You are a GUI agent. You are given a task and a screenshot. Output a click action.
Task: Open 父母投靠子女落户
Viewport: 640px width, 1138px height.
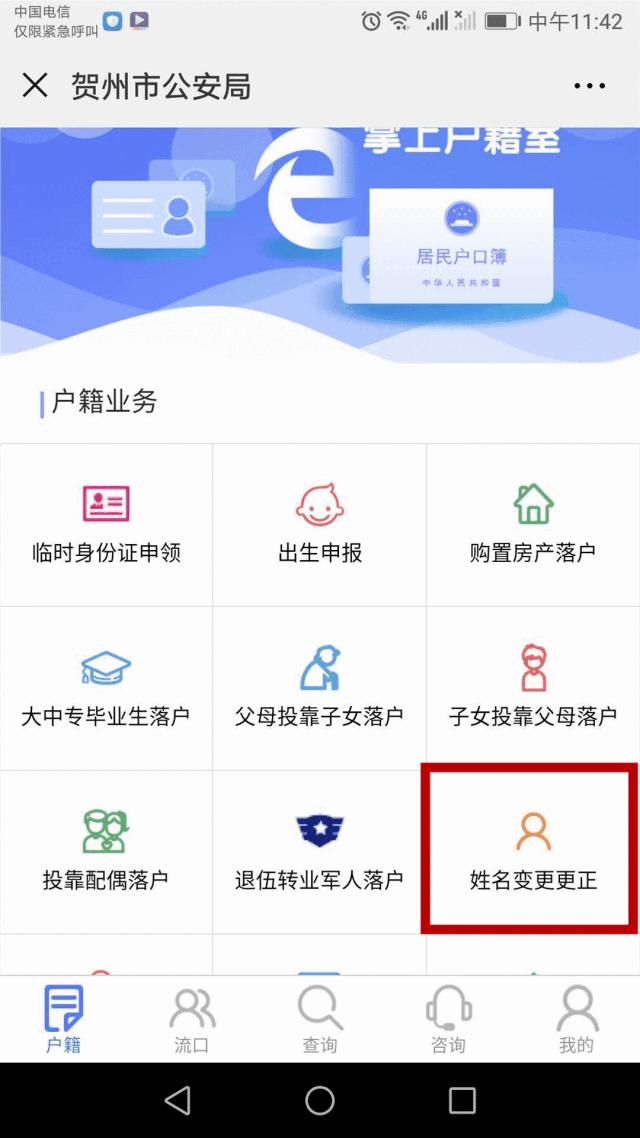click(x=320, y=688)
